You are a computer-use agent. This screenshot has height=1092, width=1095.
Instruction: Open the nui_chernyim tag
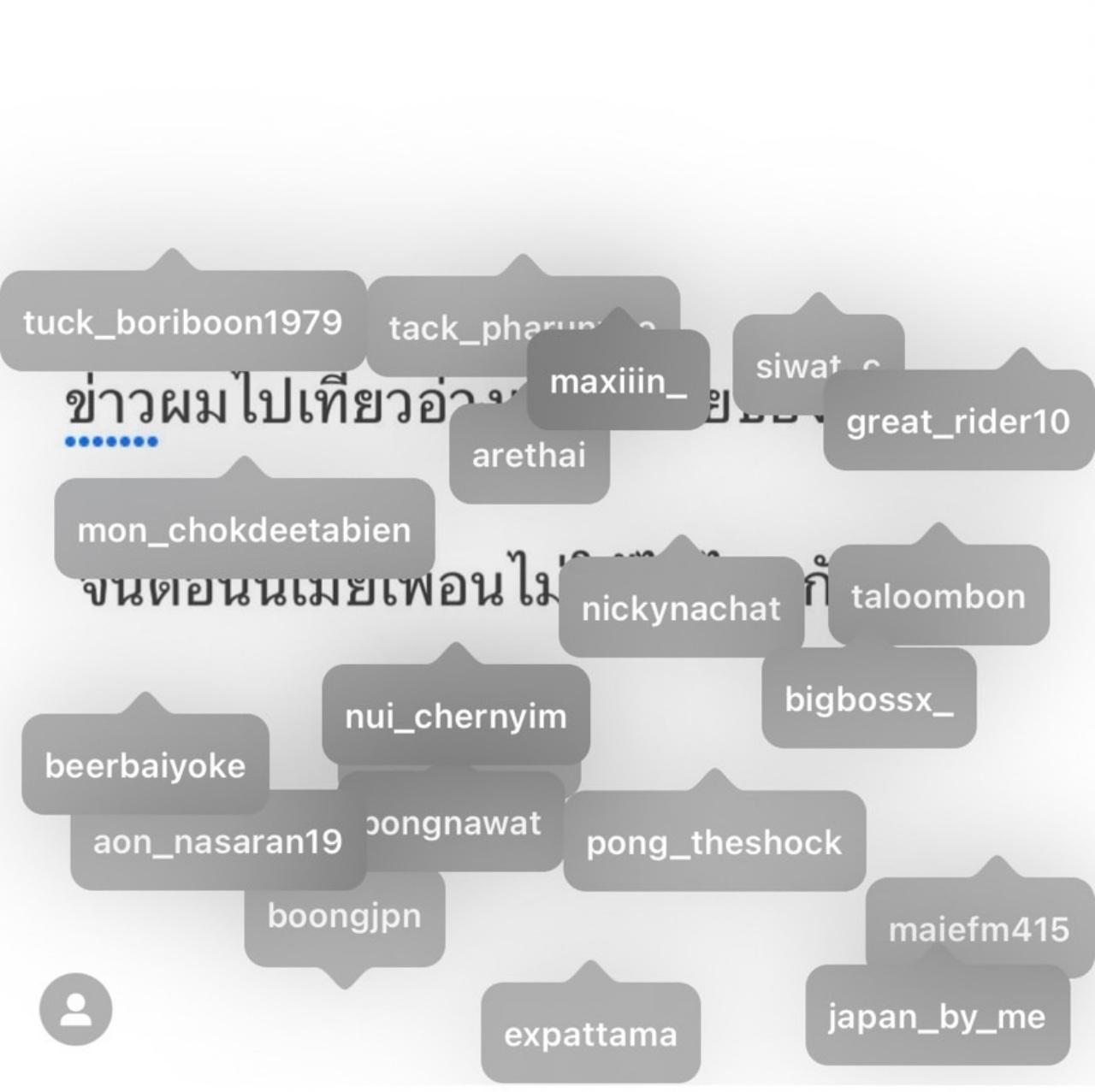point(455,717)
